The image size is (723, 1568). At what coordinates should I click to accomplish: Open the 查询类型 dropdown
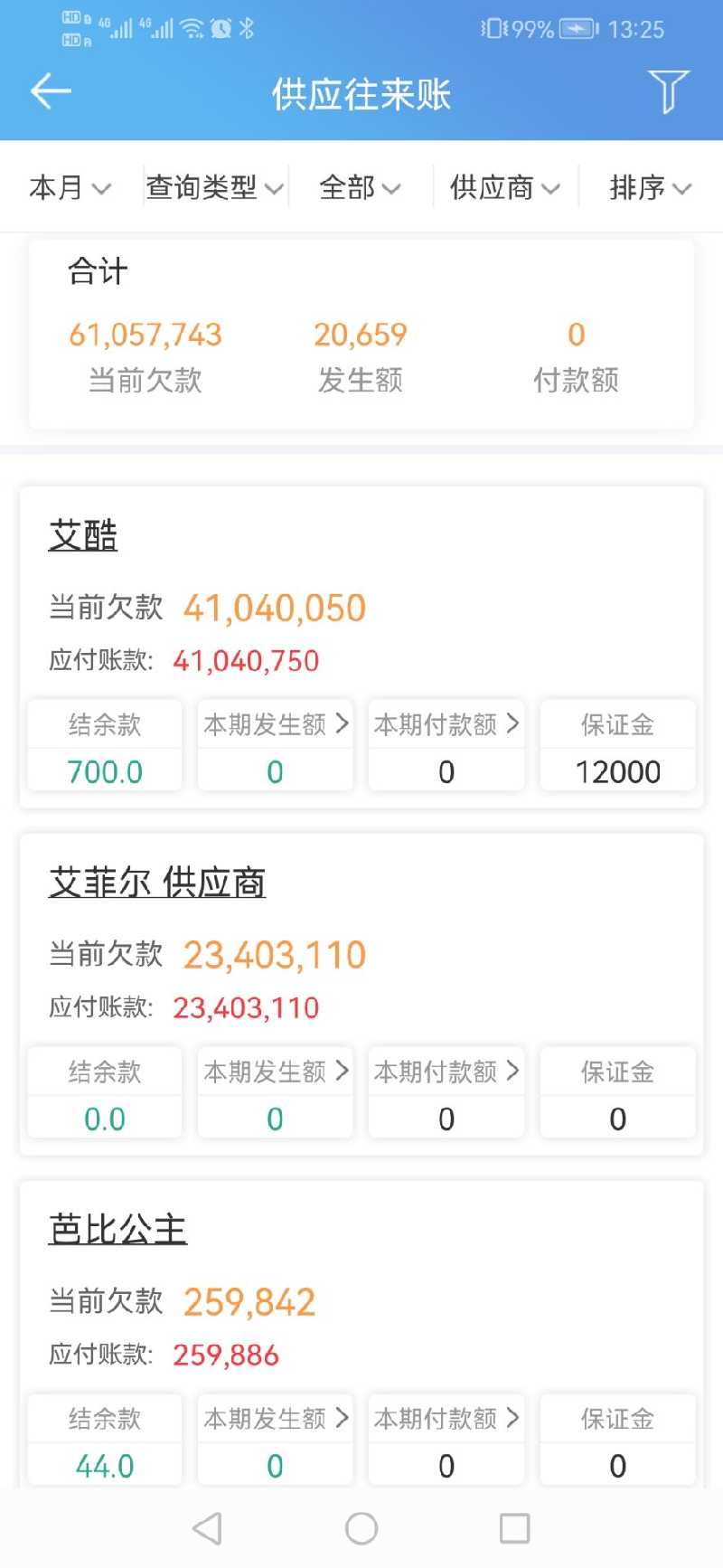pos(214,188)
